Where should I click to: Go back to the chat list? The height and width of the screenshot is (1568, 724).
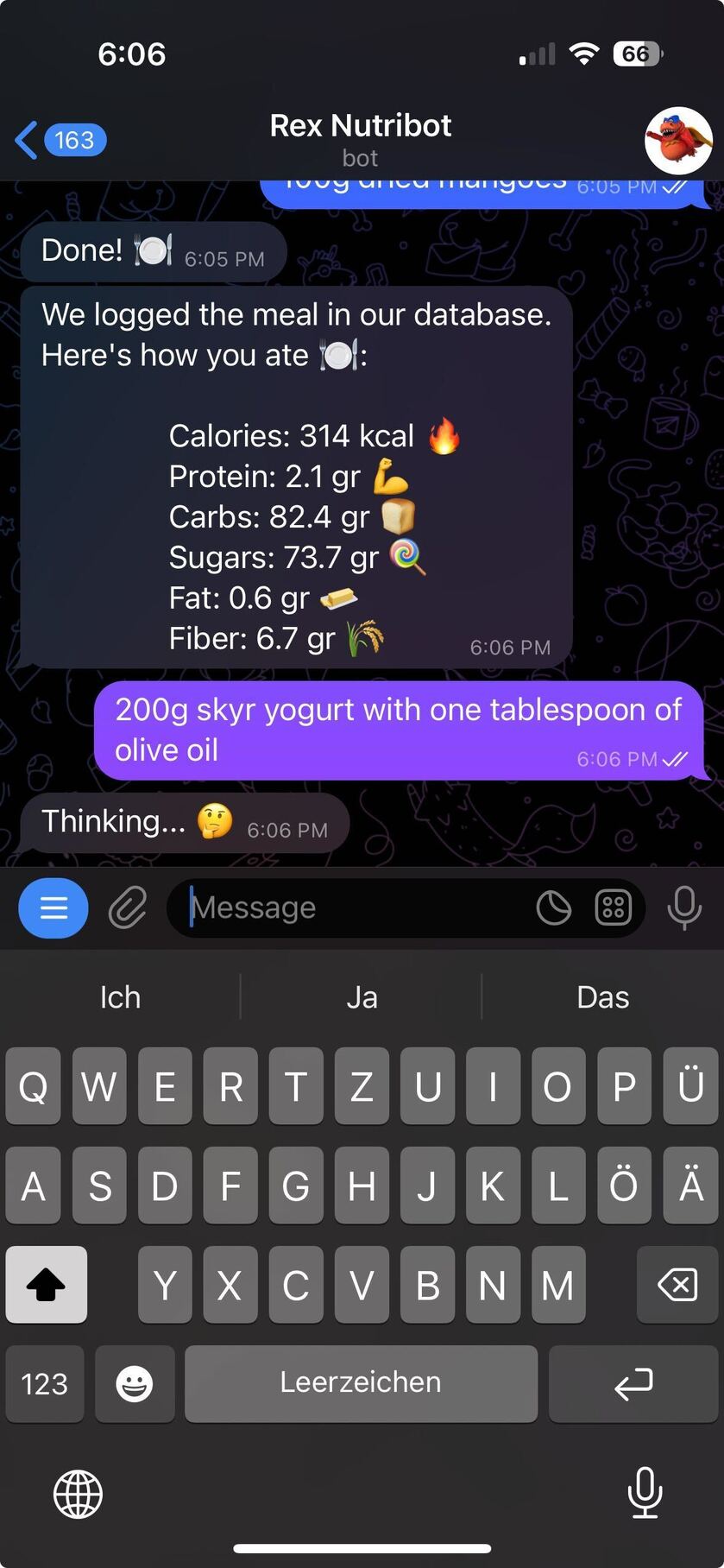59,140
